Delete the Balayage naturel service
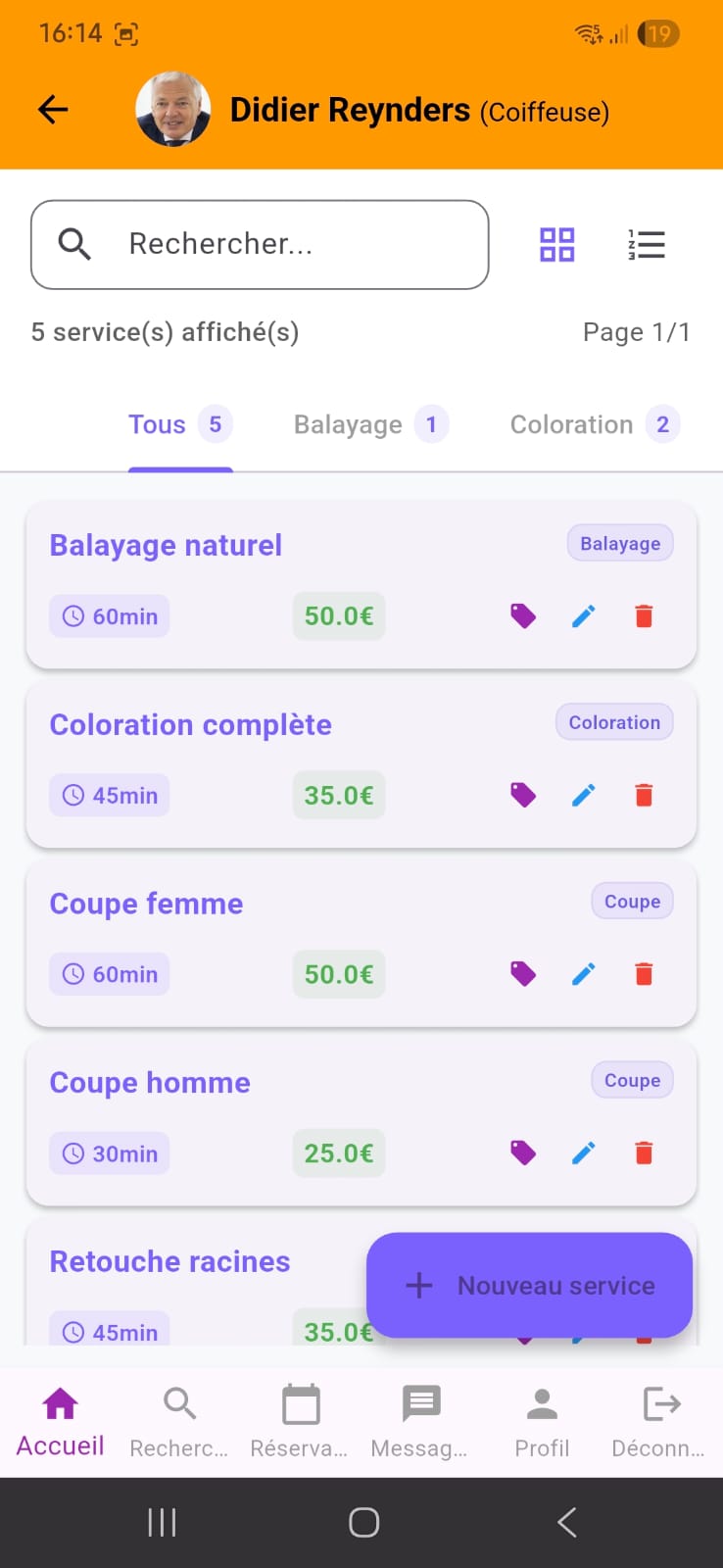Image resolution: width=723 pixels, height=1568 pixels. pos(644,616)
